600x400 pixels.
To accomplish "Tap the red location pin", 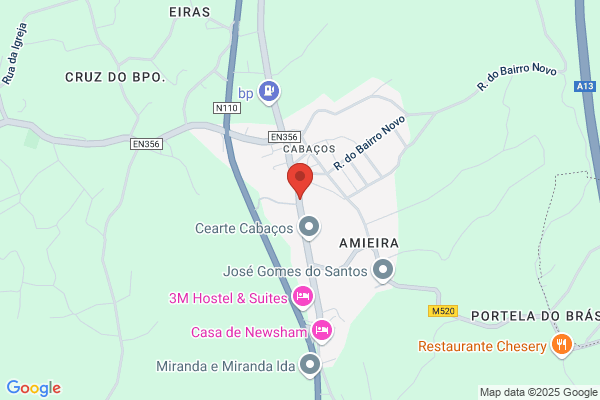I will pos(300,180).
